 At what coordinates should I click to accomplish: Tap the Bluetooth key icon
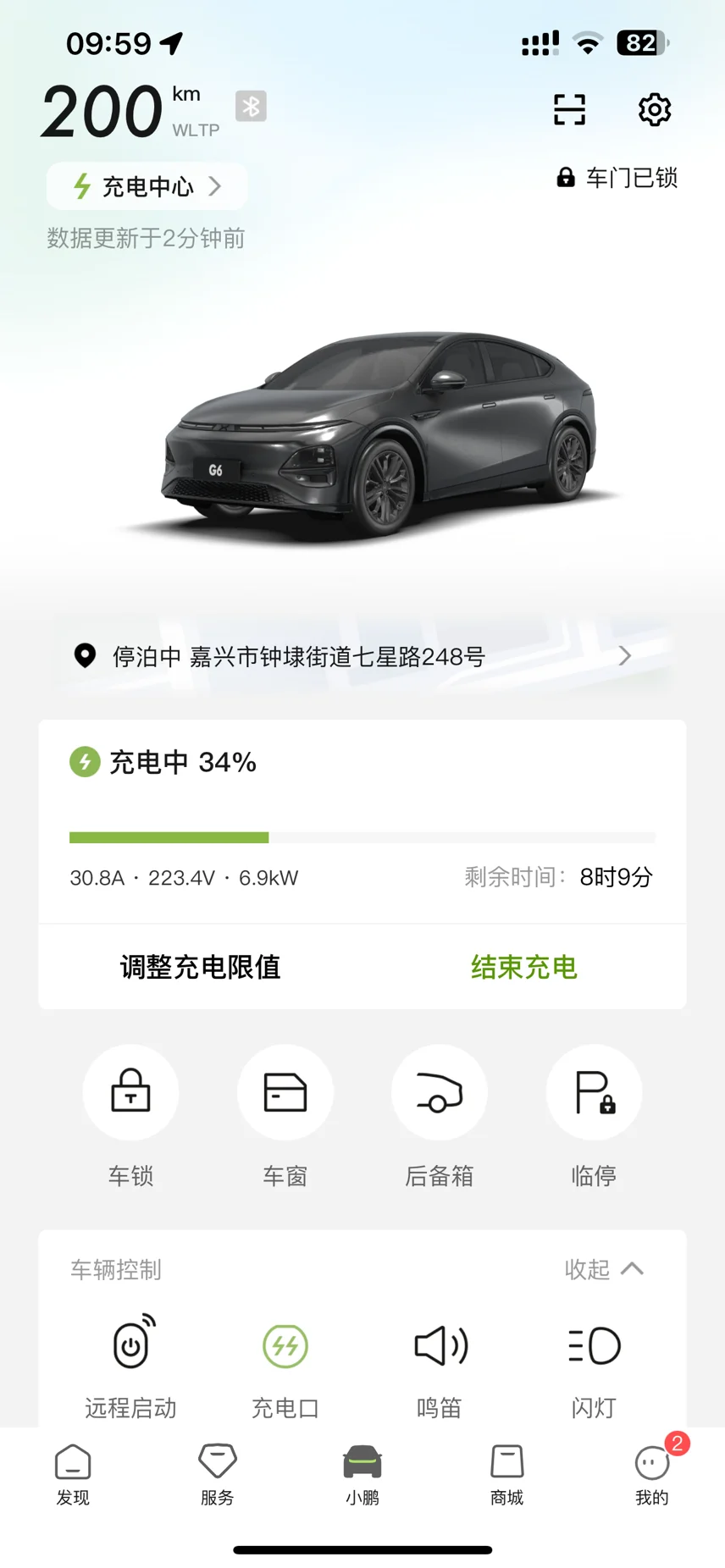click(251, 106)
